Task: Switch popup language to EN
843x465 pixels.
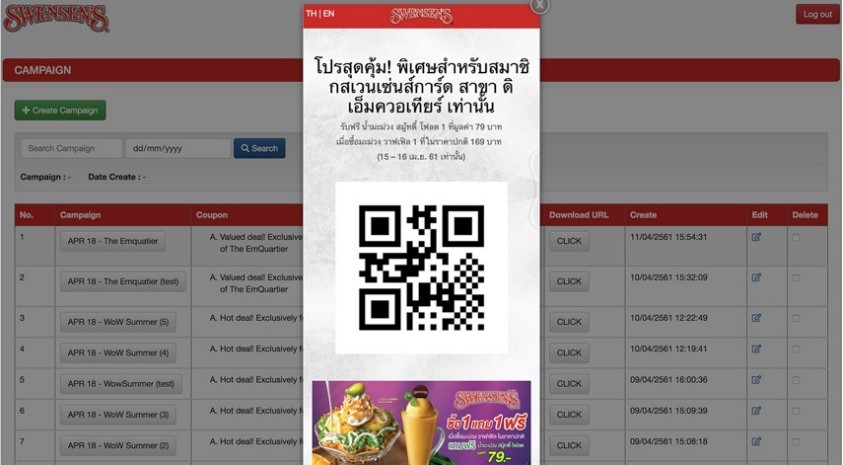Action: pos(329,14)
